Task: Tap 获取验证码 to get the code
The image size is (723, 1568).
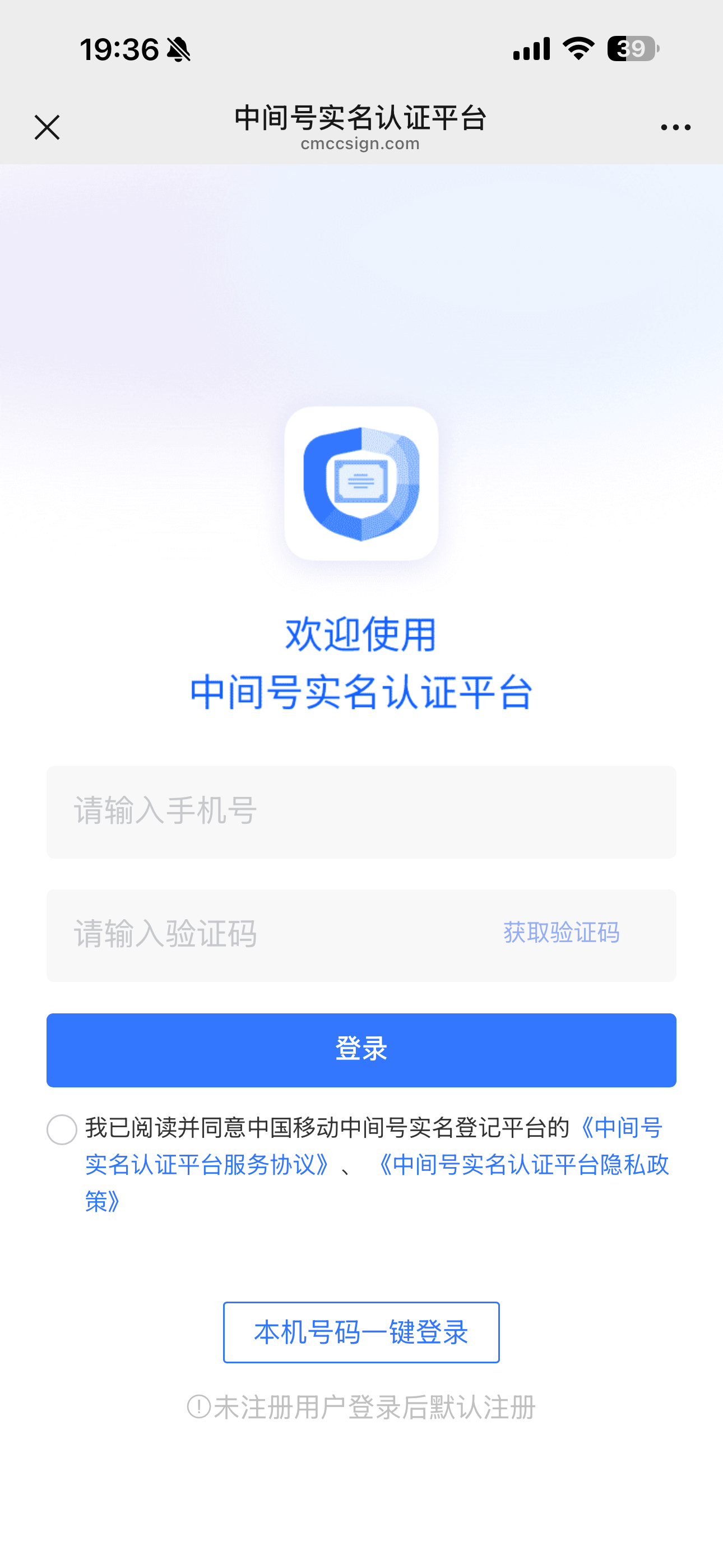Action: click(561, 933)
